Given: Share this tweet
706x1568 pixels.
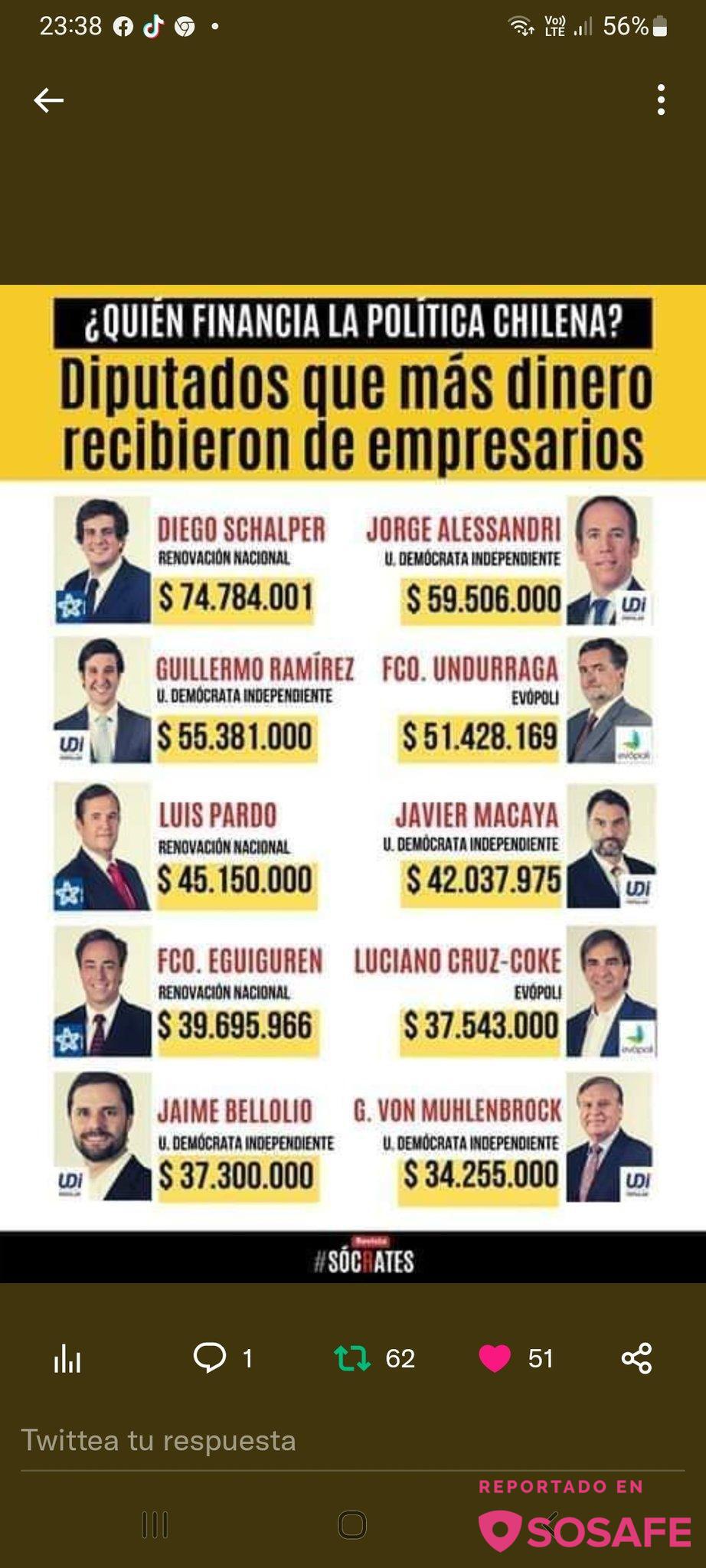Looking at the screenshot, I should 636,1358.
